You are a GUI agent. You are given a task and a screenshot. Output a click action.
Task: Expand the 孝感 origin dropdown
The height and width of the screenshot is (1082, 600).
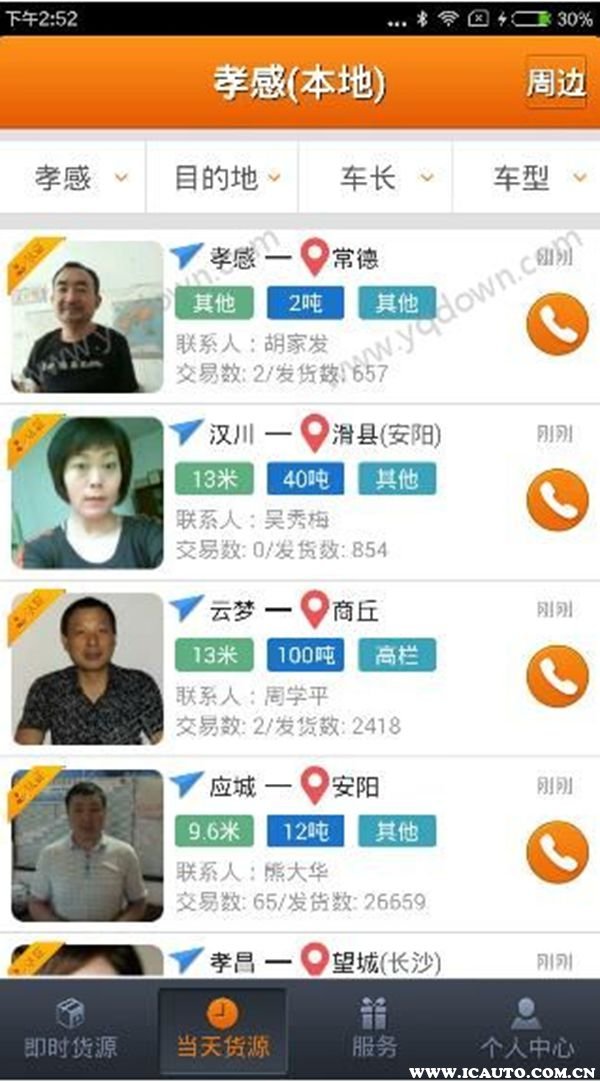[x=76, y=178]
